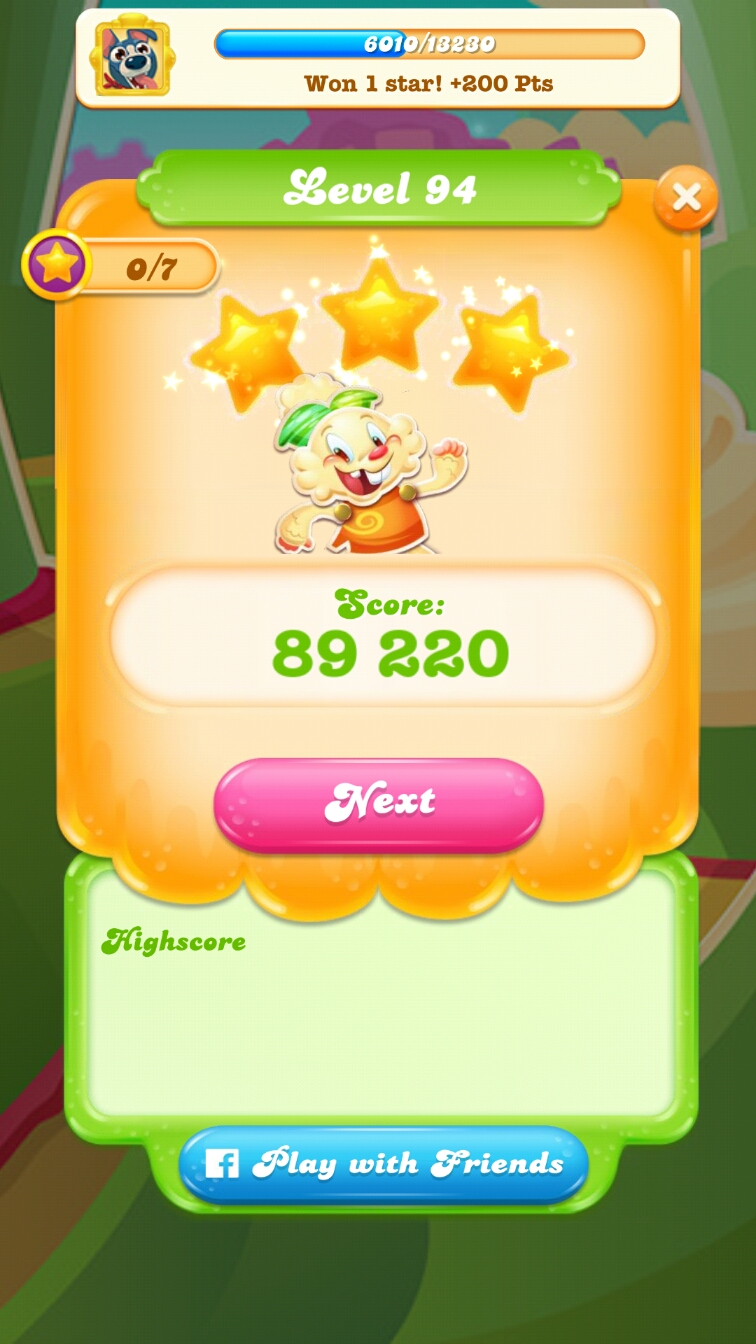Tap Play with Friends Facebook button
This screenshot has height=1344, width=756.
(x=383, y=1164)
